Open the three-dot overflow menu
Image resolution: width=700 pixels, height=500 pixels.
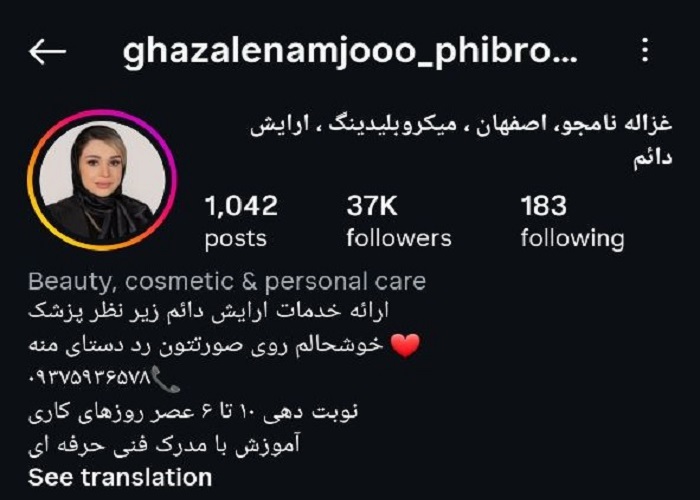point(645,50)
